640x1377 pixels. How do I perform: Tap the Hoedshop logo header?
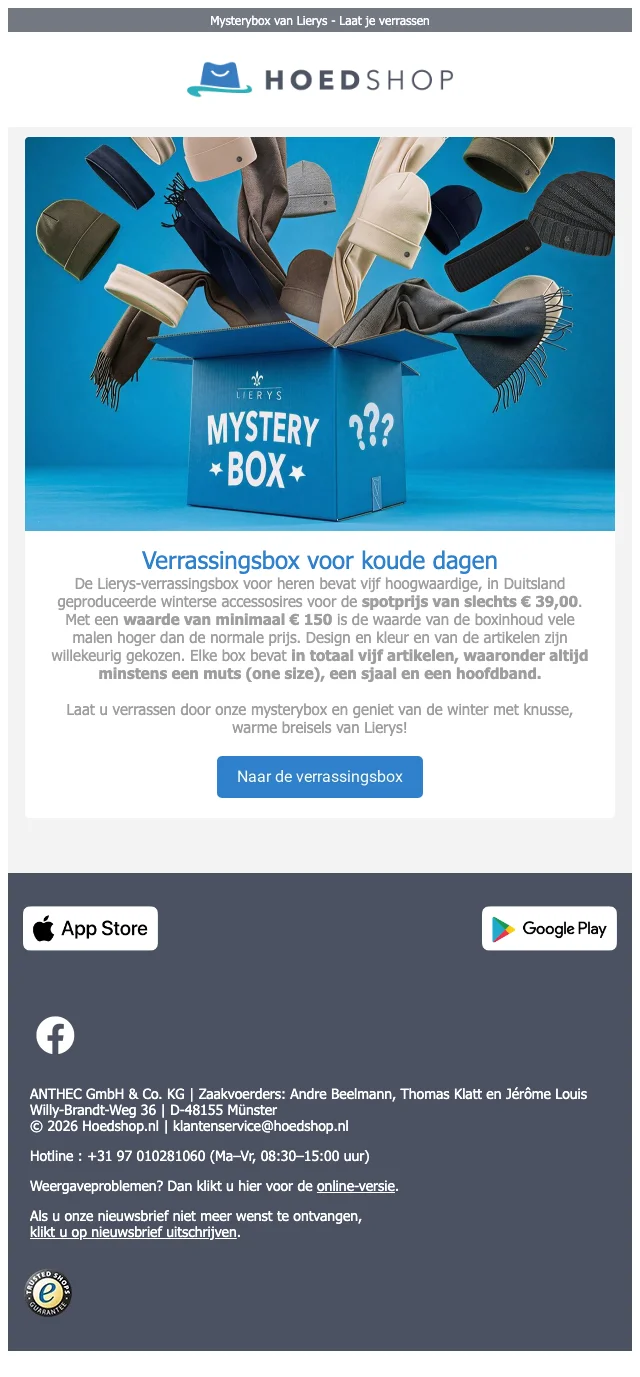click(x=320, y=79)
